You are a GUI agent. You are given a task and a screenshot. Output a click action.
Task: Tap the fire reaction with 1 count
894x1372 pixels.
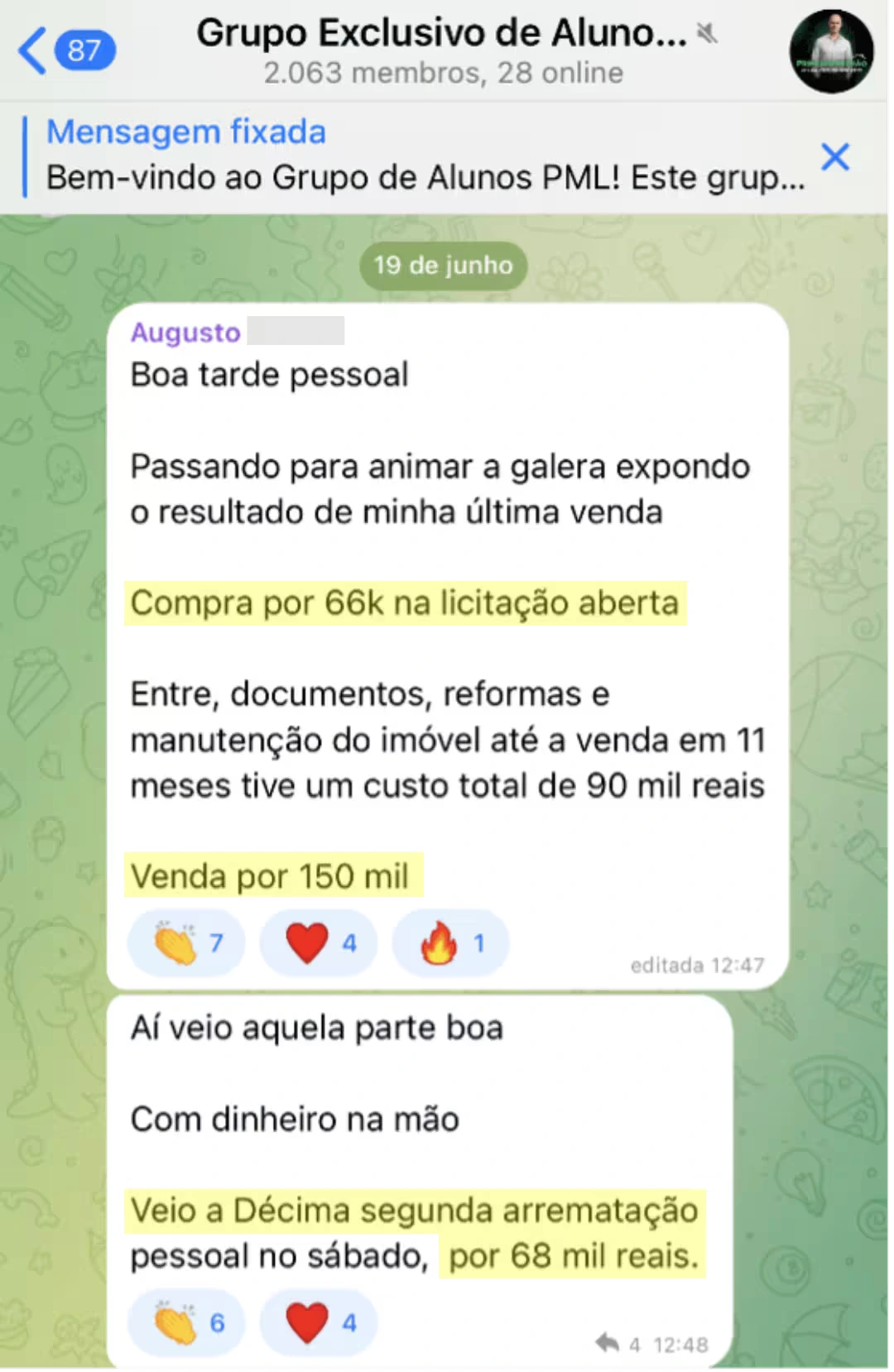click(x=450, y=943)
